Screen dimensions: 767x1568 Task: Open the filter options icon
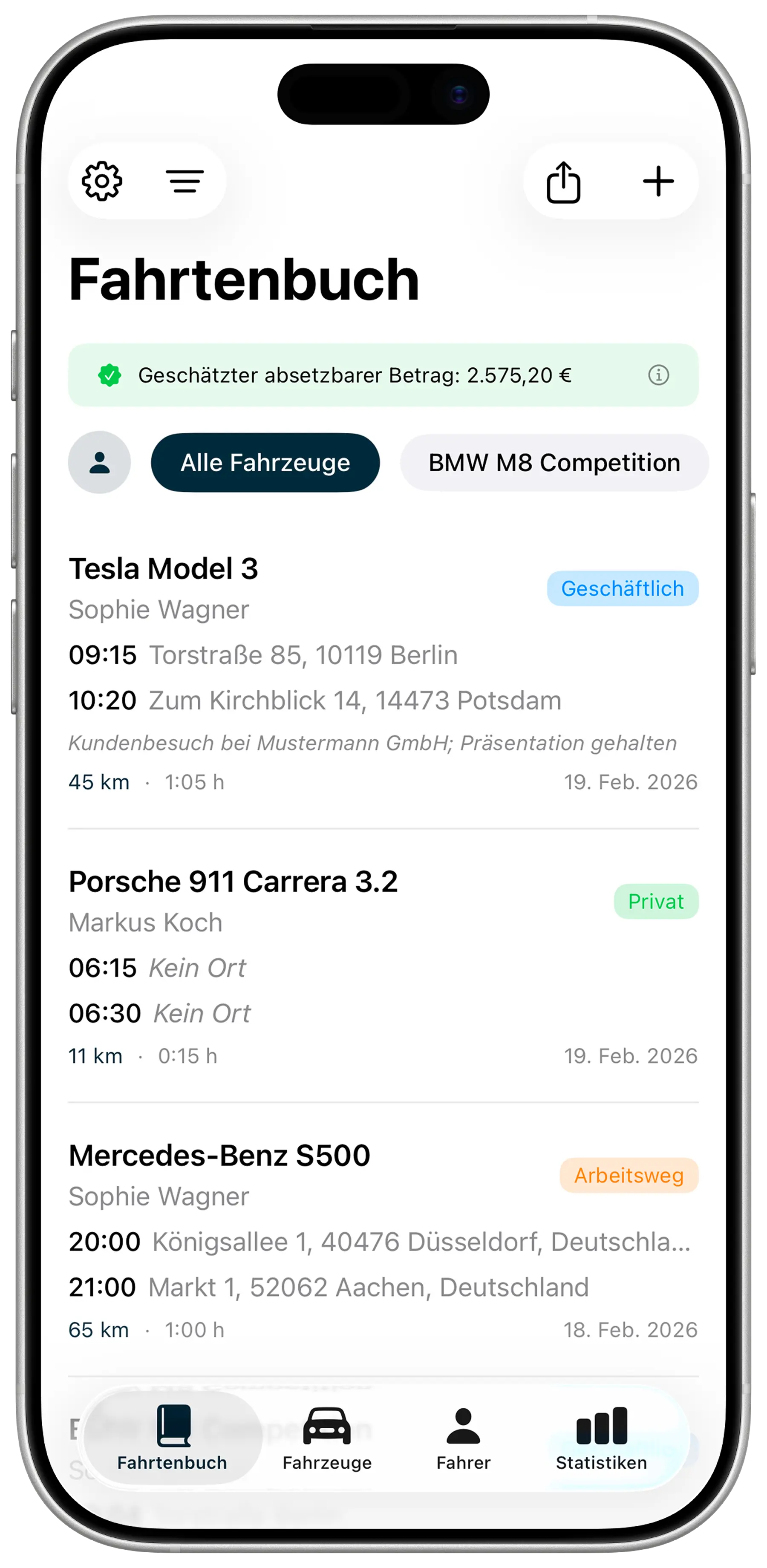point(185,182)
